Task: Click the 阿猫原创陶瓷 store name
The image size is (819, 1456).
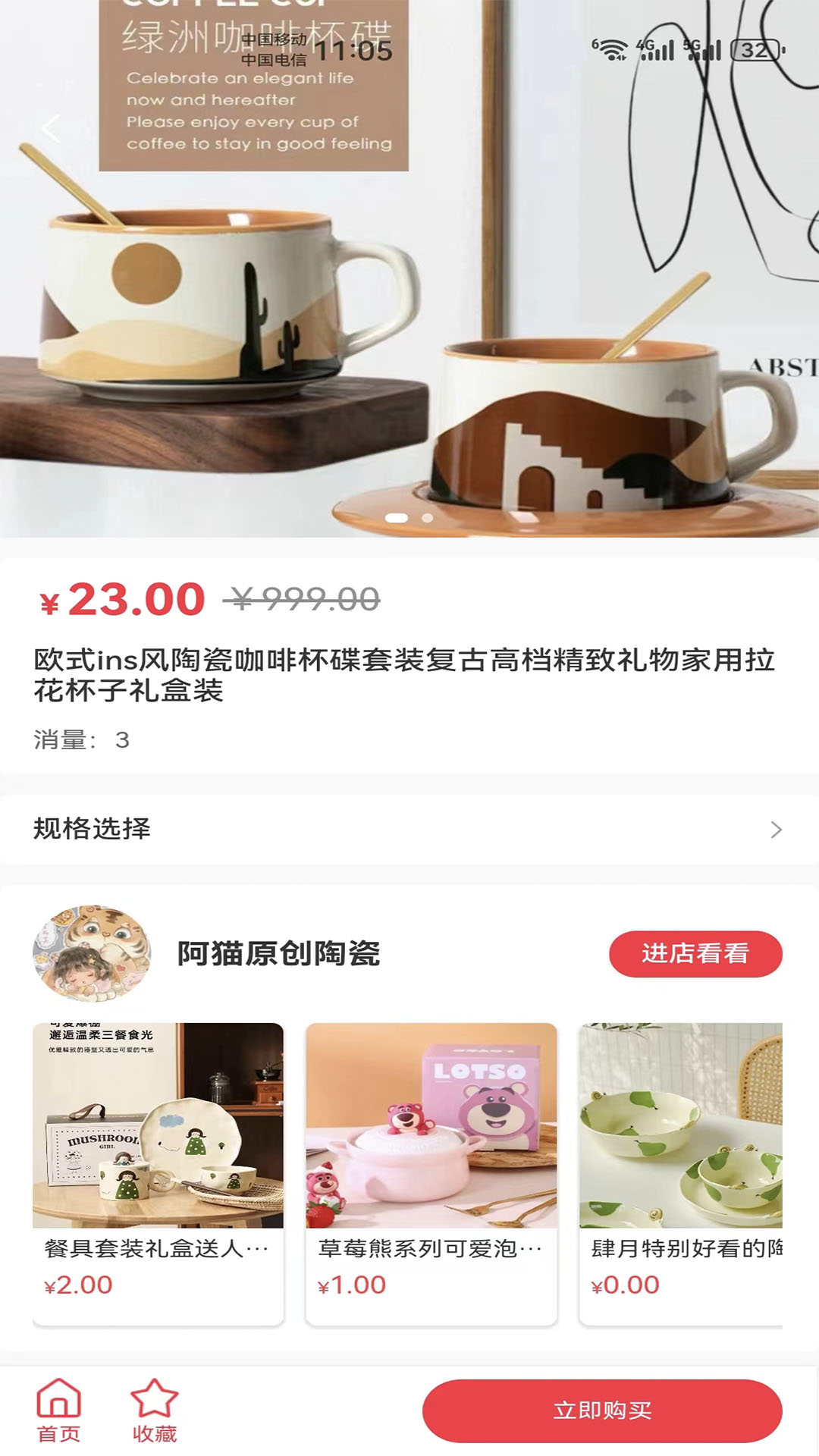Action: pyautogui.click(x=277, y=954)
